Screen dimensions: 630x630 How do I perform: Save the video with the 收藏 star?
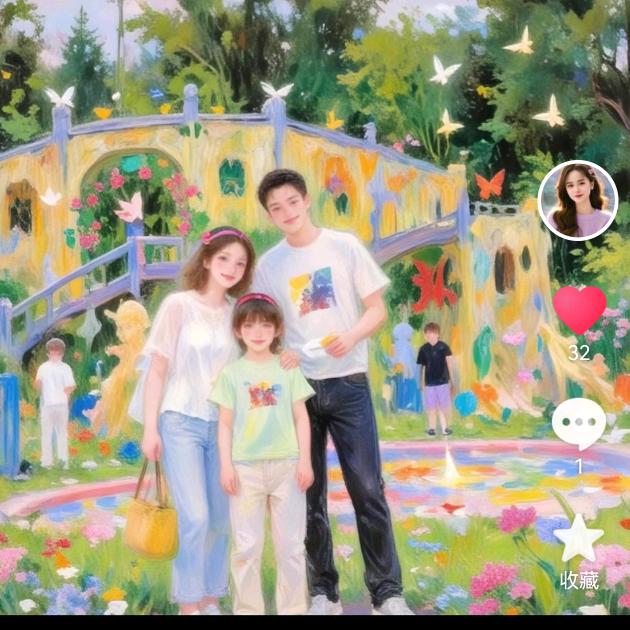(x=579, y=540)
